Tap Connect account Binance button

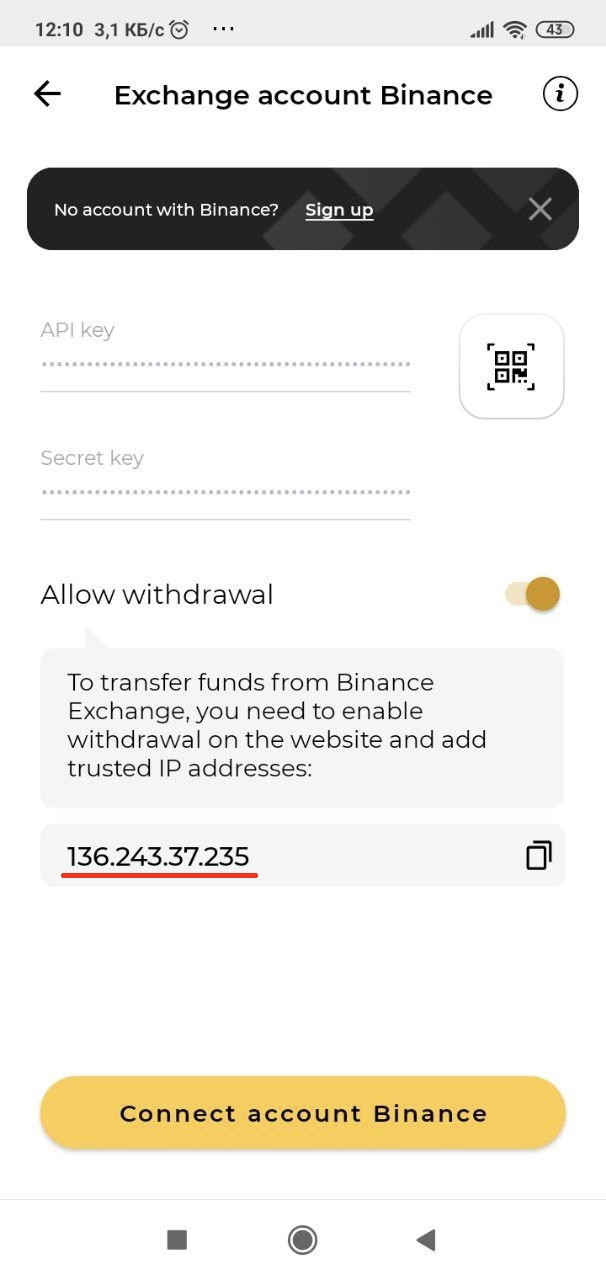[303, 1113]
